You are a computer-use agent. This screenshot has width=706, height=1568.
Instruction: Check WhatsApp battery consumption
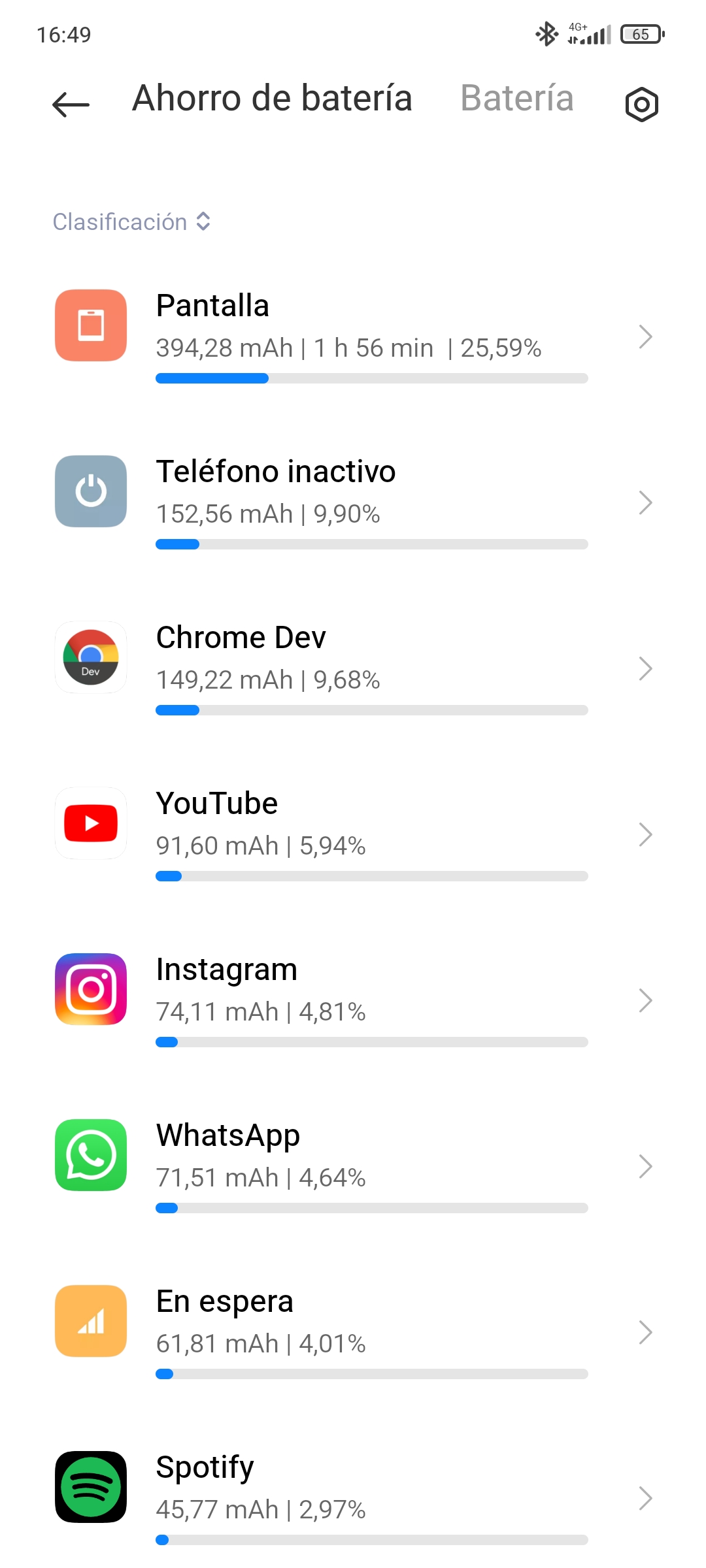(x=353, y=1167)
